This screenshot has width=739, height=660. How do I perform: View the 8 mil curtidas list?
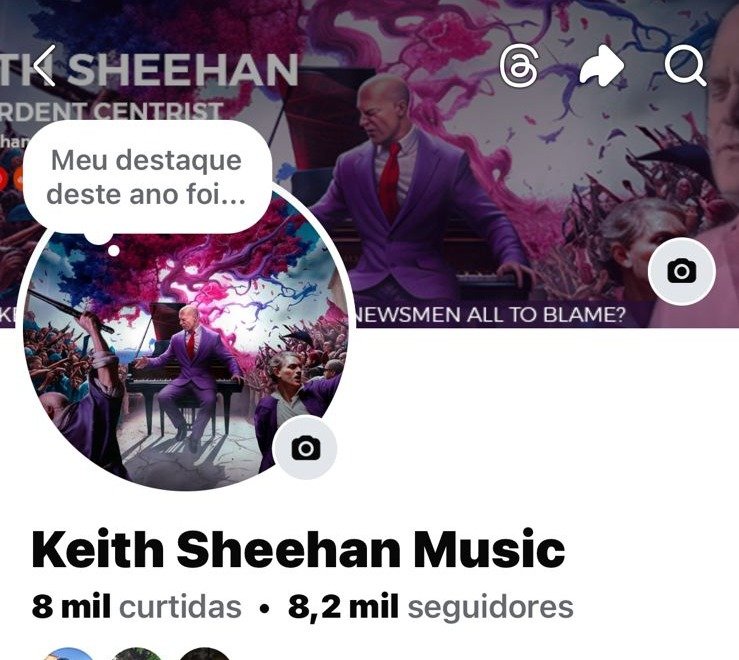(137, 606)
